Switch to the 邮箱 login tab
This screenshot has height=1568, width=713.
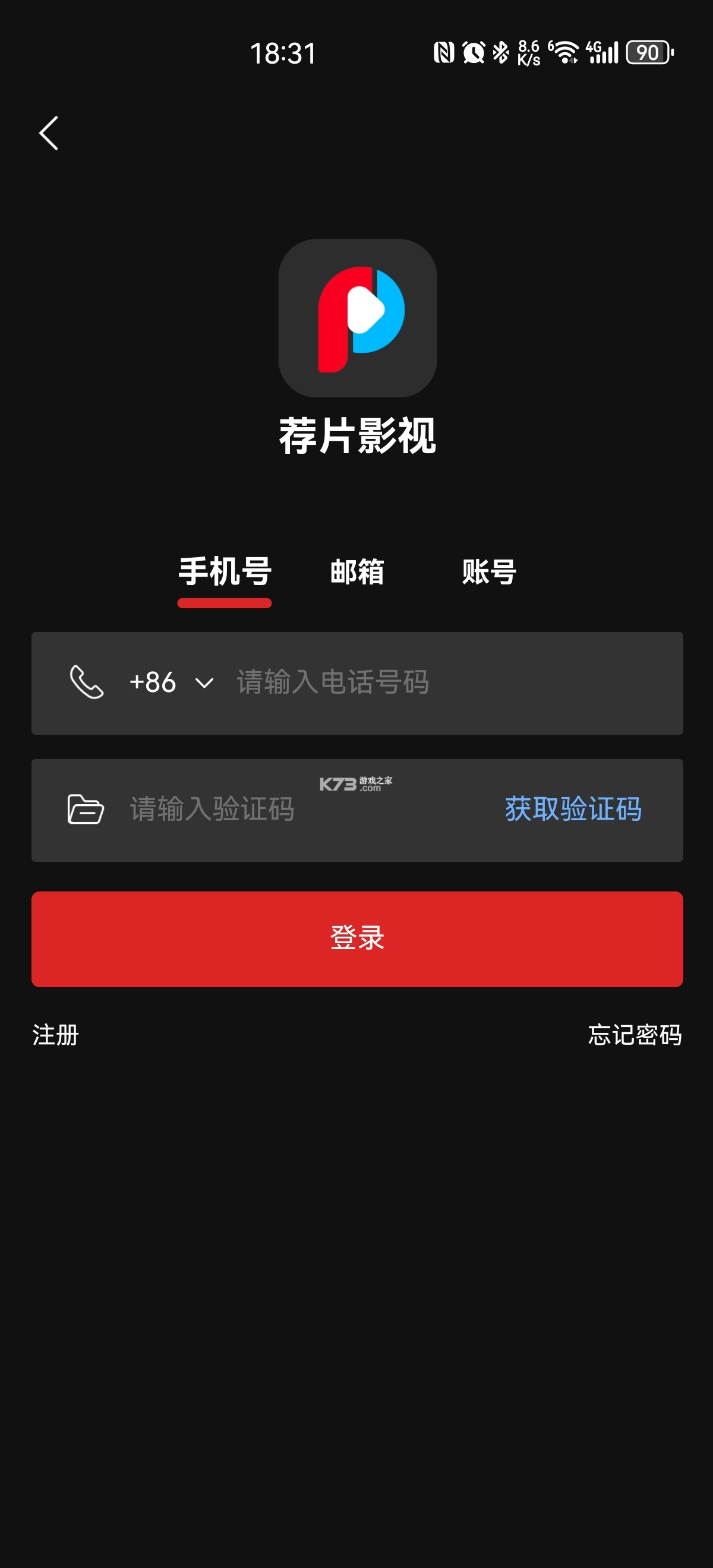357,572
